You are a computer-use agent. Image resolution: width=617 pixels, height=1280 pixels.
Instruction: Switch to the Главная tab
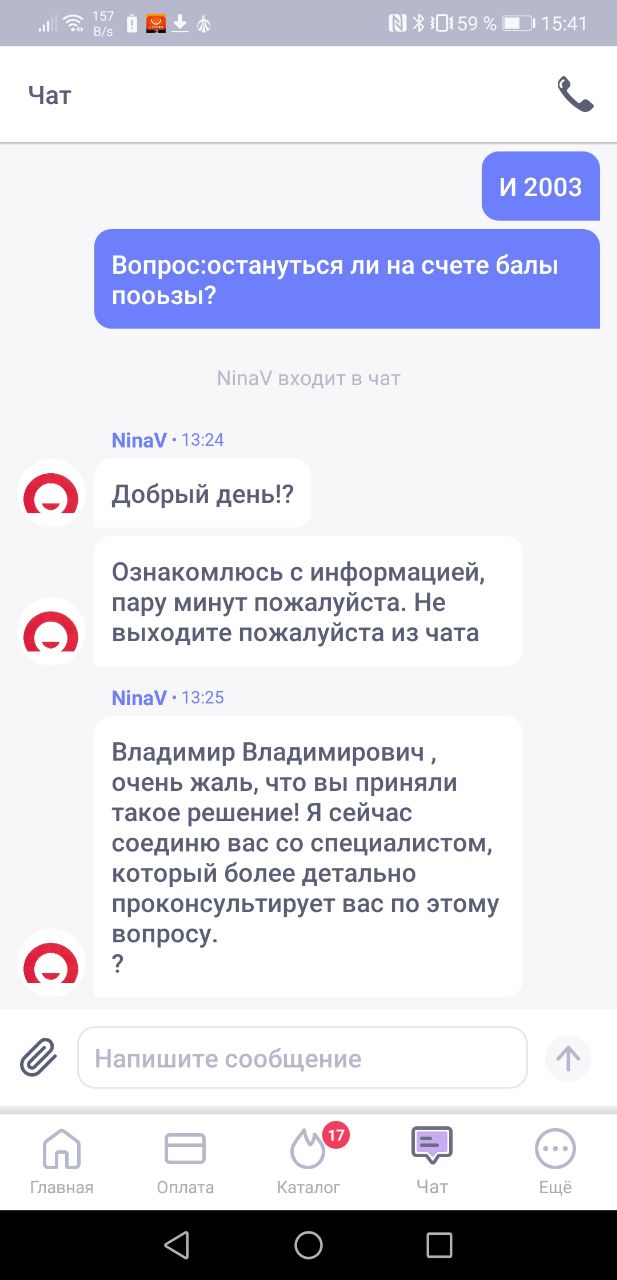(62, 1162)
